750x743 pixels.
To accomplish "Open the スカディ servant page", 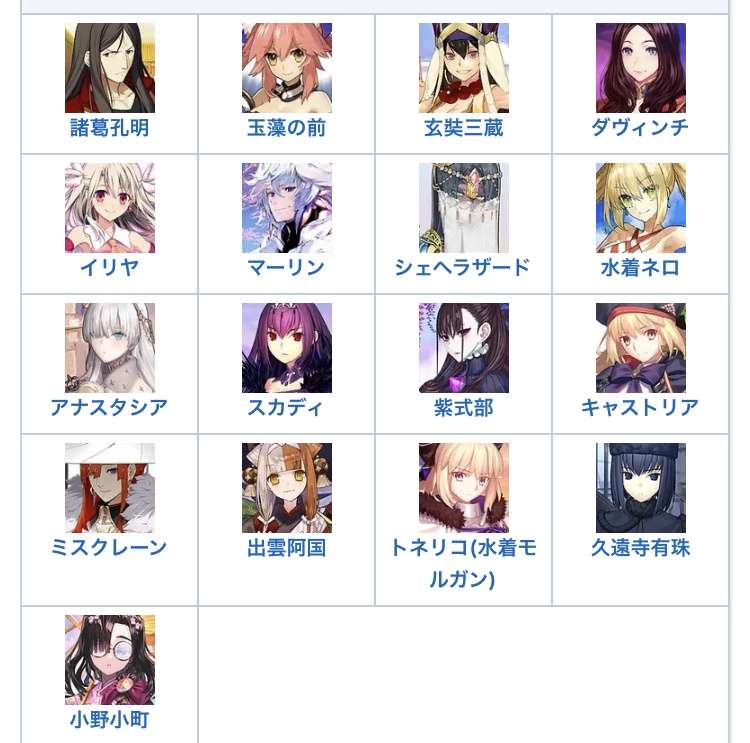I will coord(286,408).
